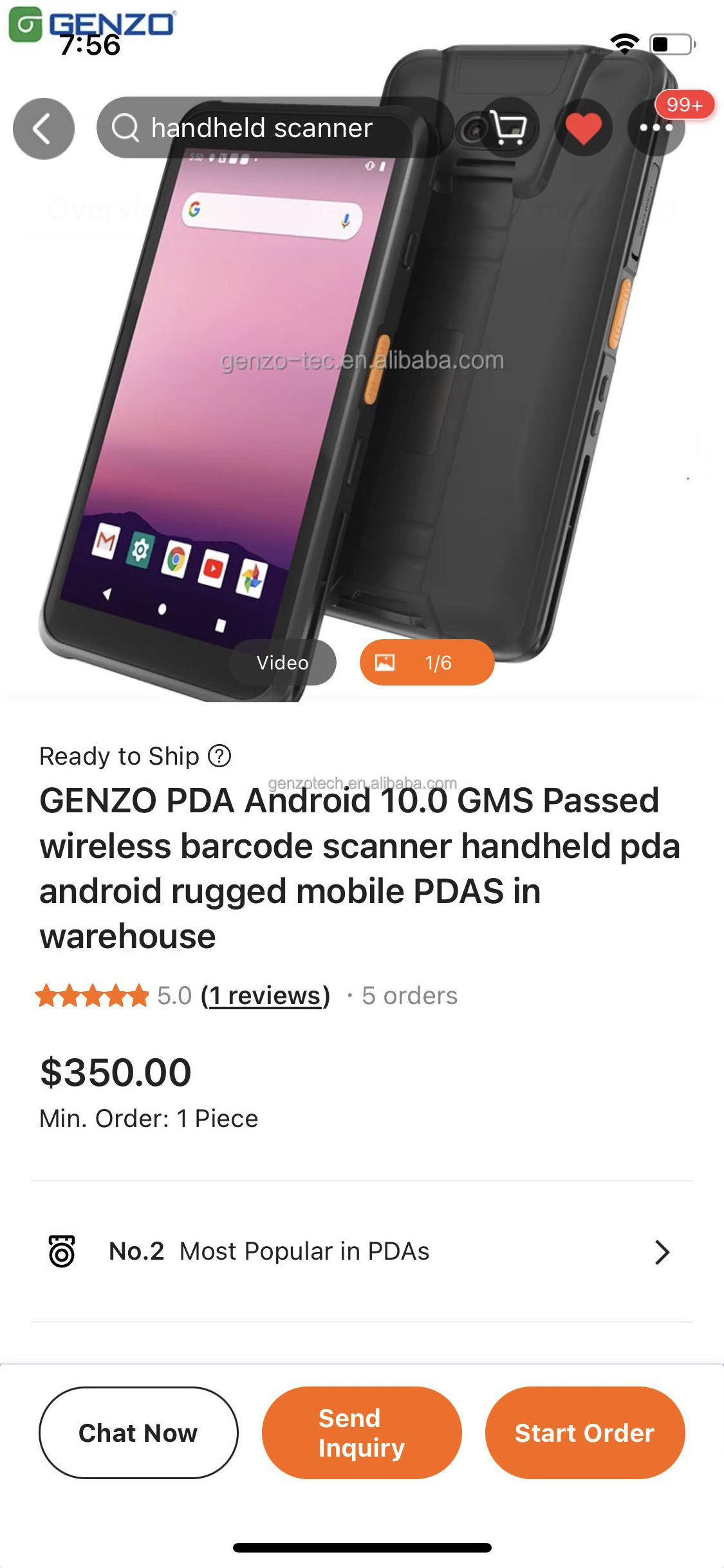This screenshot has width=724, height=1568.
Task: Open Ready to Ship help icon
Action: click(x=219, y=756)
